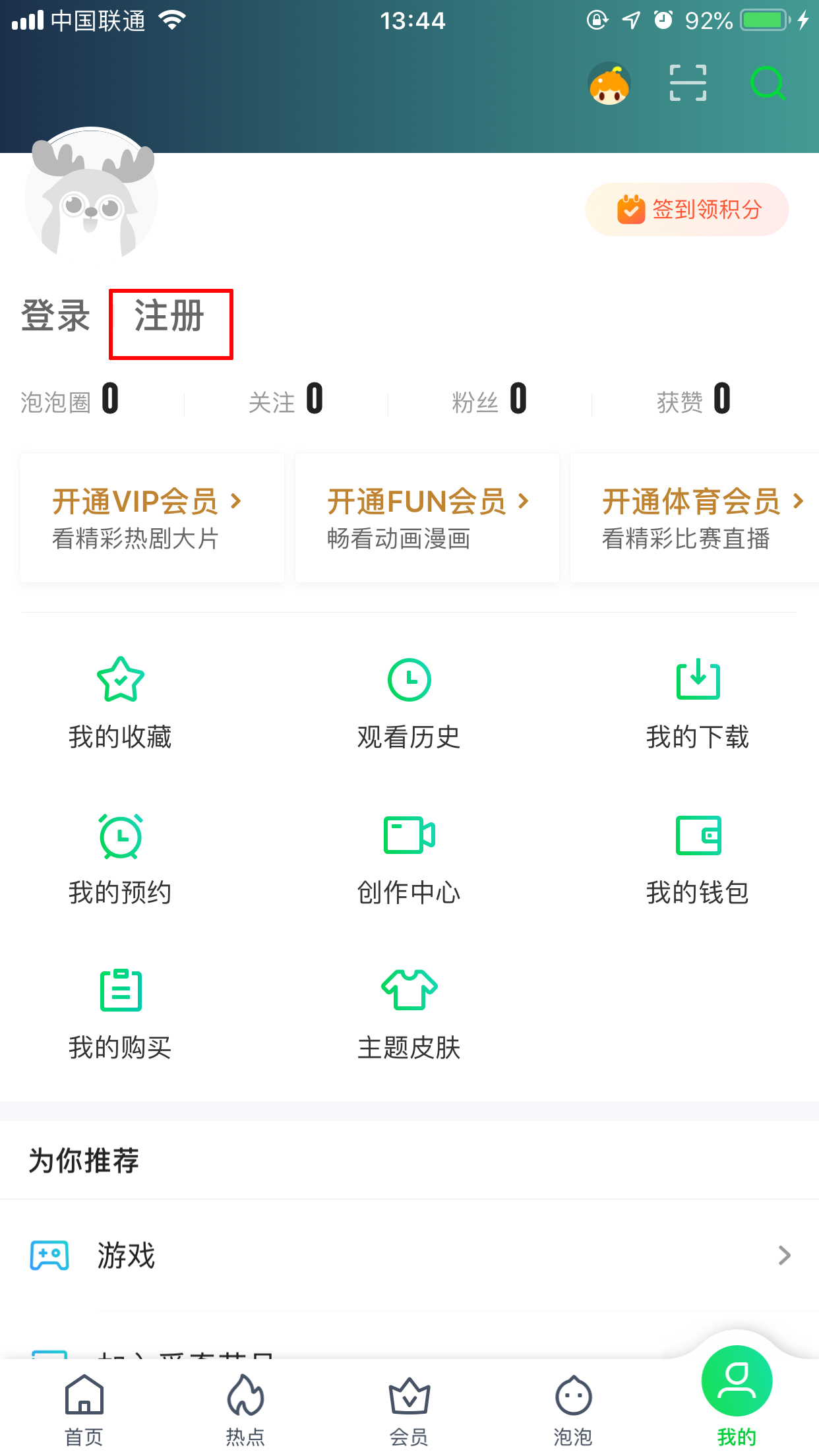Open 我的下载 downloads icon
Viewport: 819px width, 1456px height.
(x=697, y=679)
